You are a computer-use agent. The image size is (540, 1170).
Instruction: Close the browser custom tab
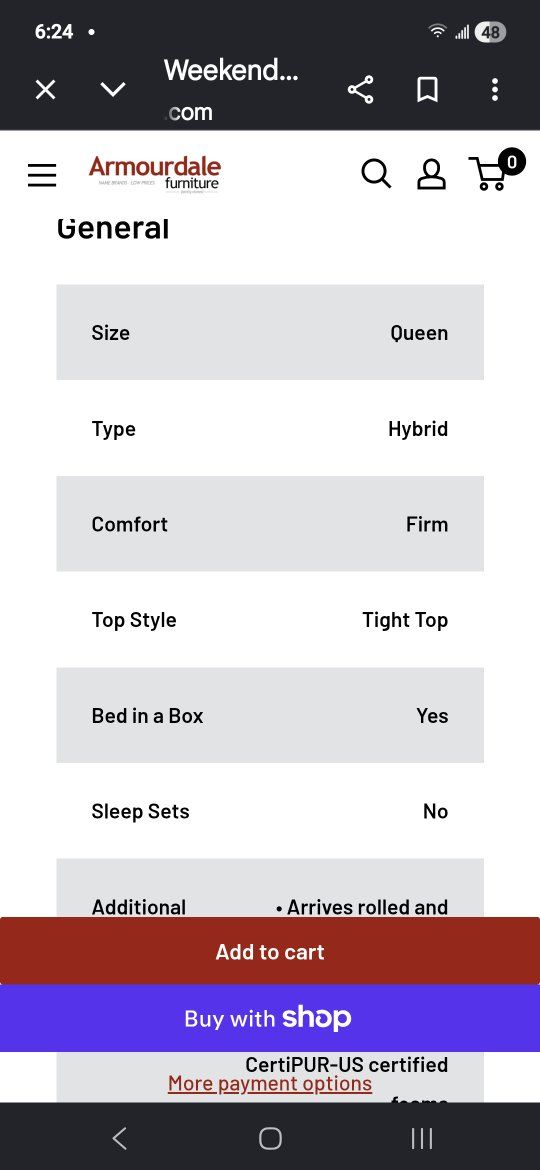(45, 90)
